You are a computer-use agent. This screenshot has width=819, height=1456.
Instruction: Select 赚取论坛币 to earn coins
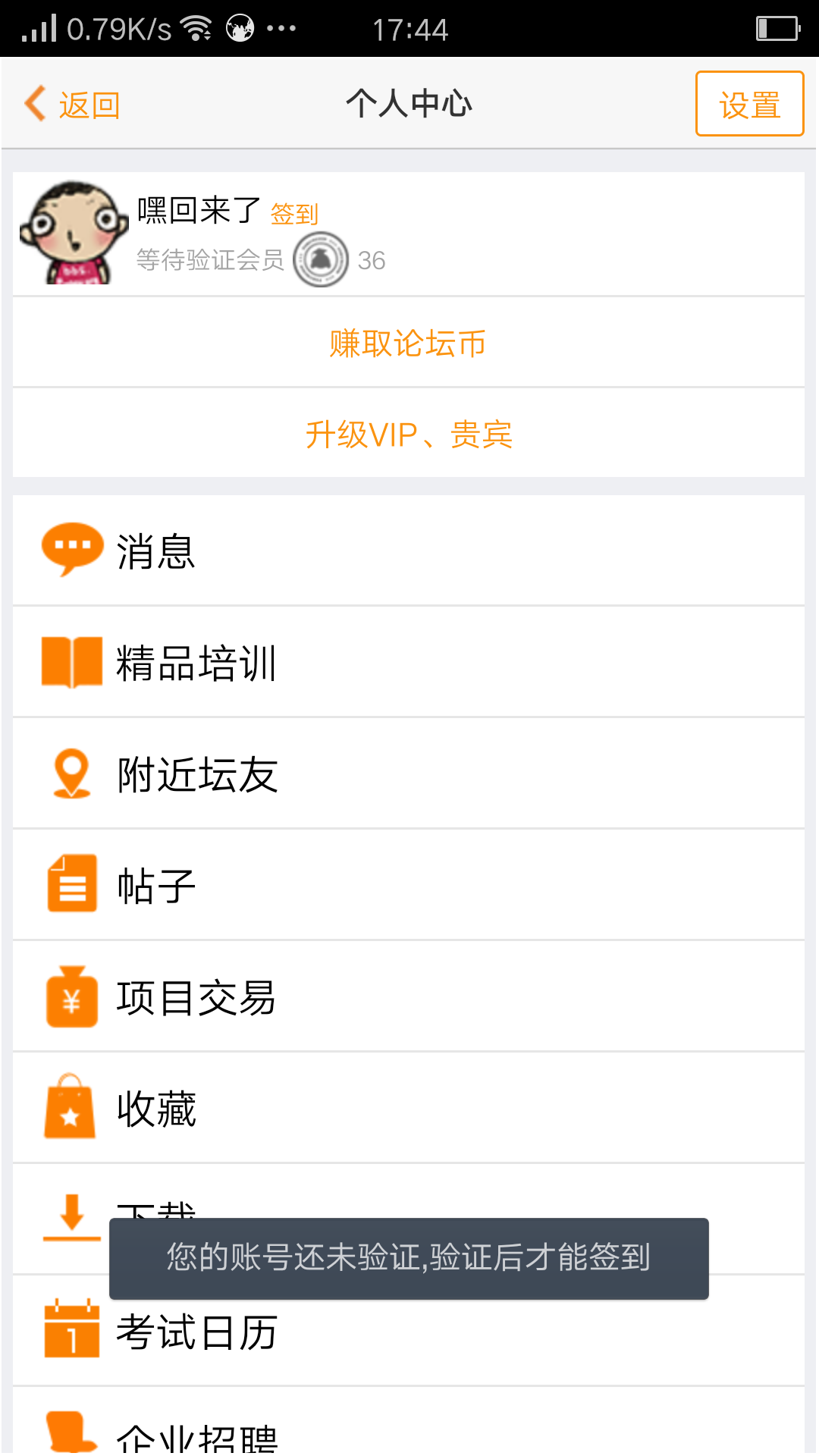(x=408, y=343)
